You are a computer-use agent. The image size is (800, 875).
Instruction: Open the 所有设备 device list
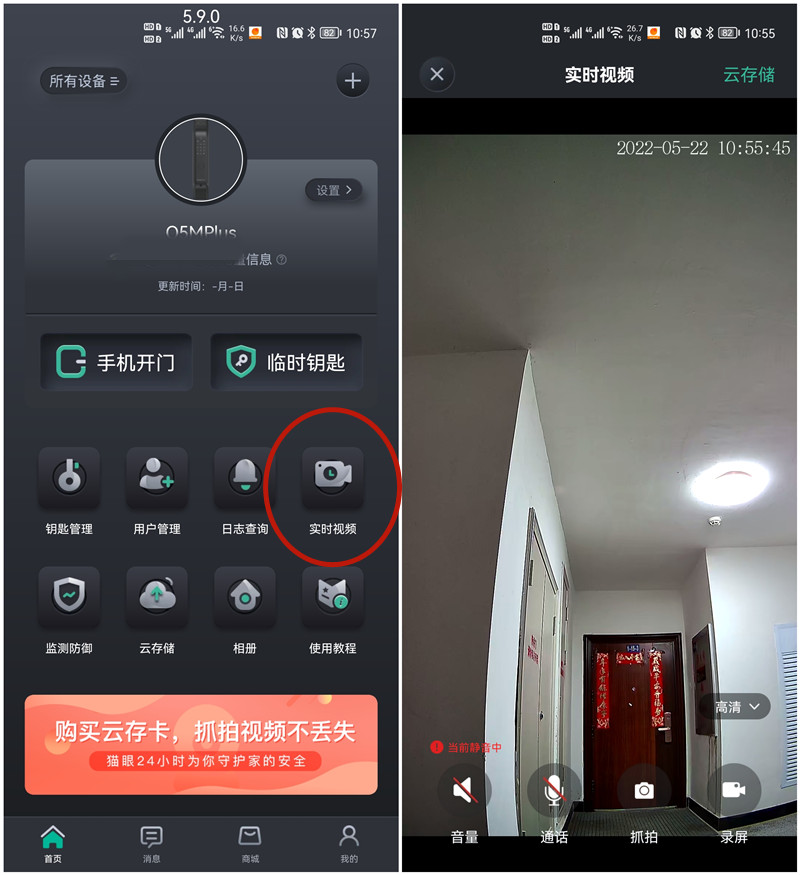point(84,81)
